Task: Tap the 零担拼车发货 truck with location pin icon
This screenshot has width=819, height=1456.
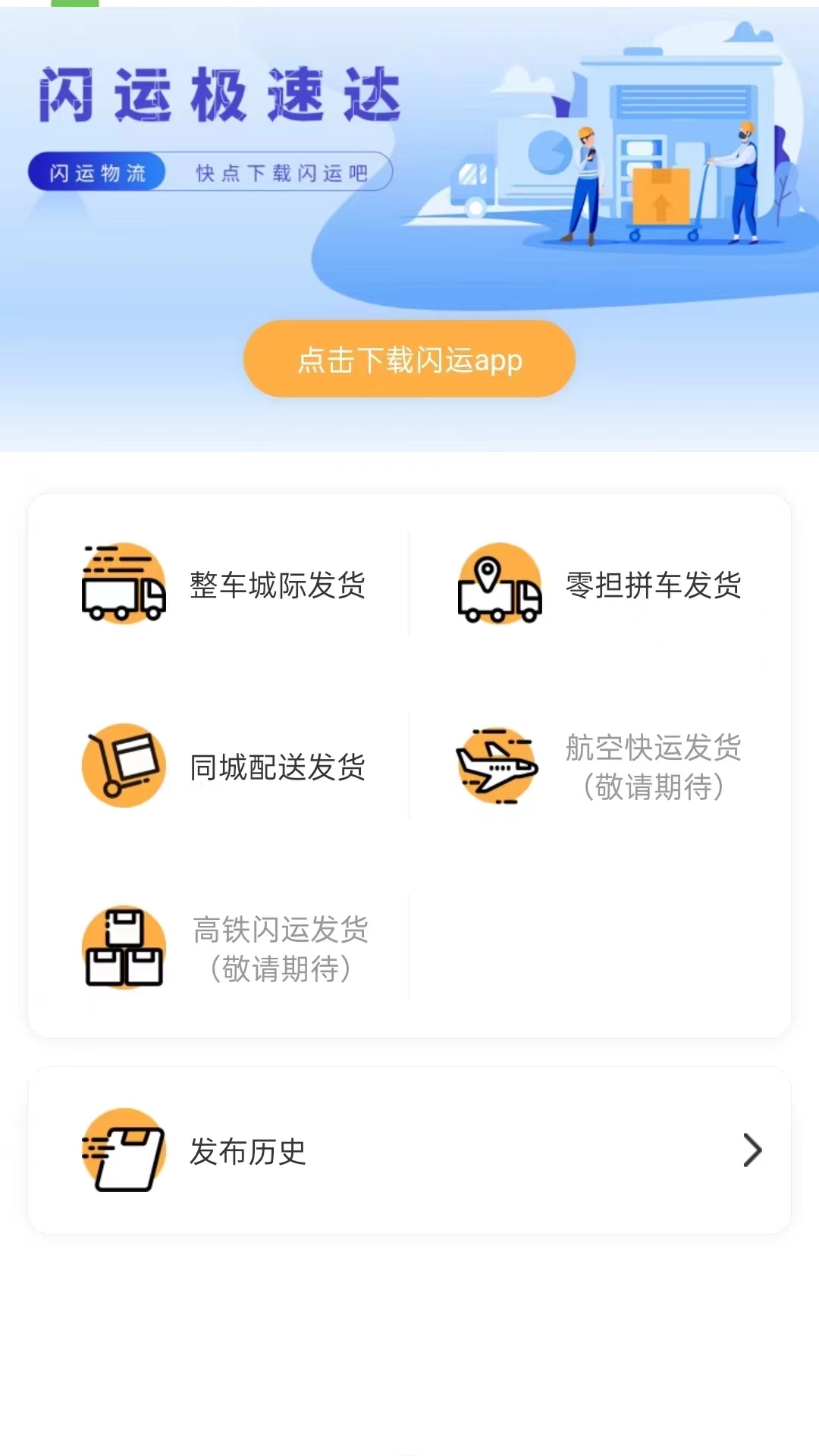Action: click(x=498, y=584)
